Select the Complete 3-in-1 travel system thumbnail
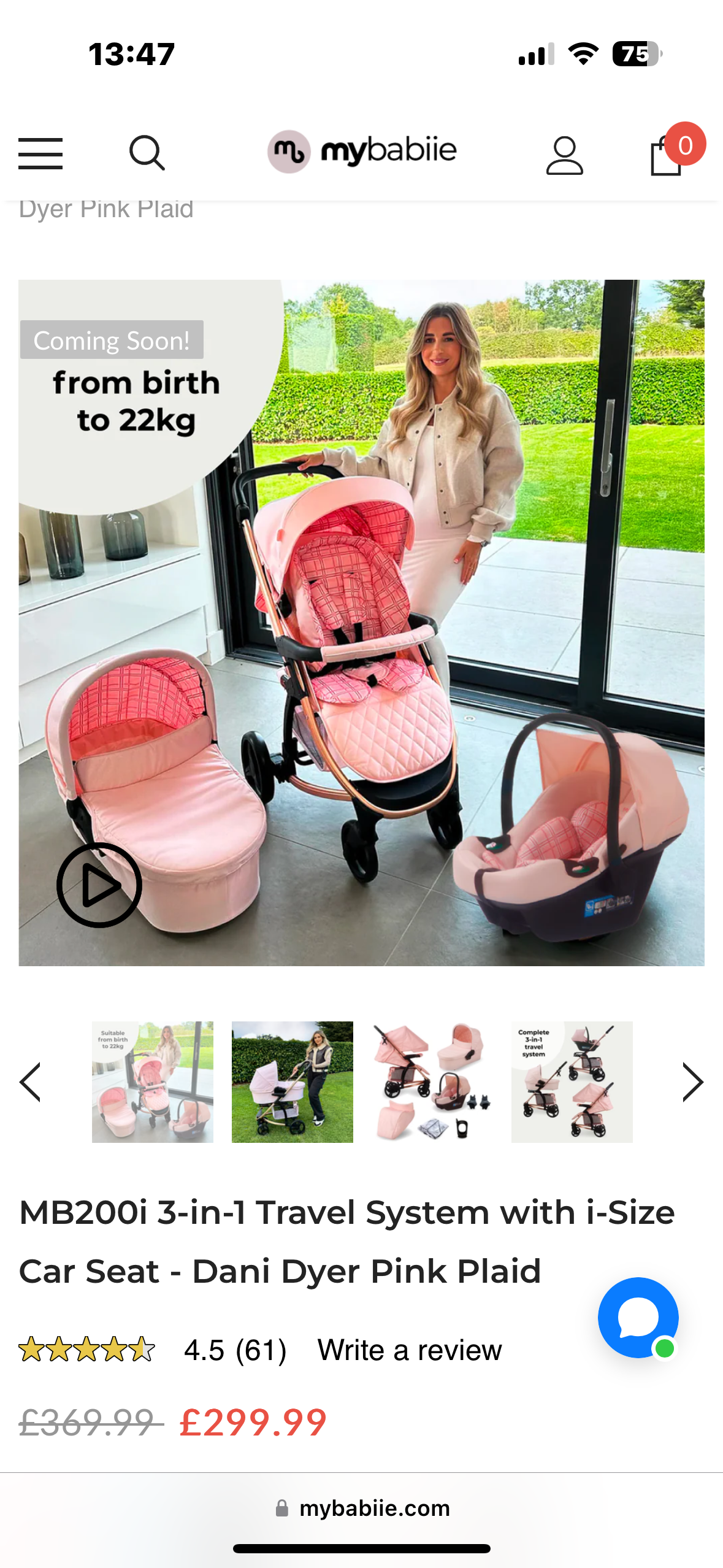Screen dimensions: 723x1568 point(572,1082)
